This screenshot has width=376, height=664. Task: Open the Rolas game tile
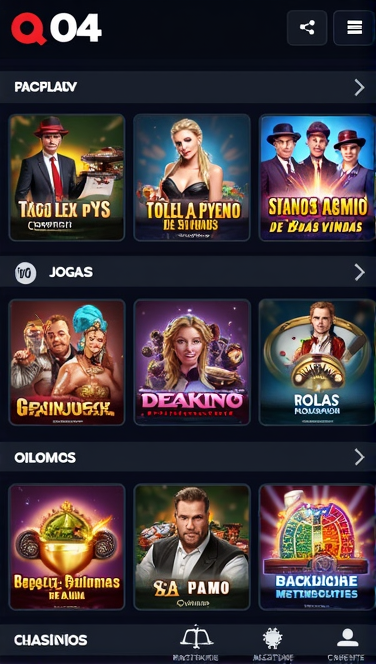[x=317, y=362]
